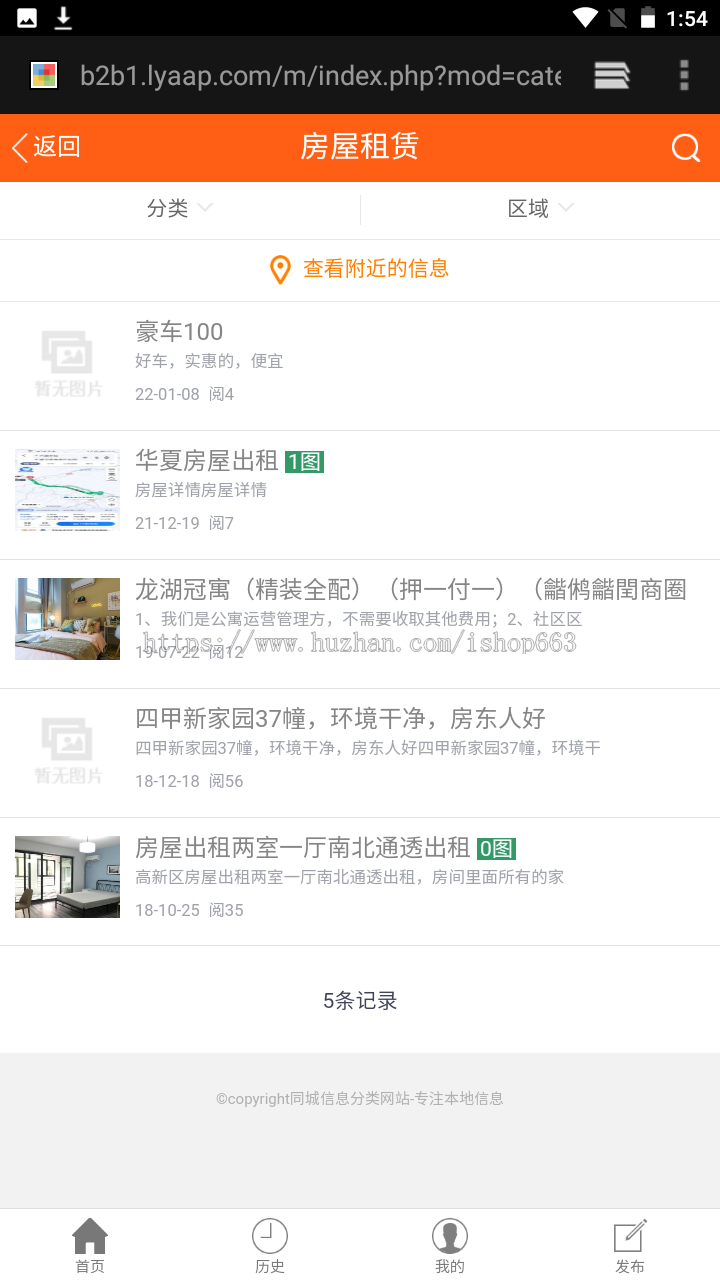The image size is (720, 1280).
Task: Open the 四甲新家园37幢 listing
Action: tap(340, 719)
